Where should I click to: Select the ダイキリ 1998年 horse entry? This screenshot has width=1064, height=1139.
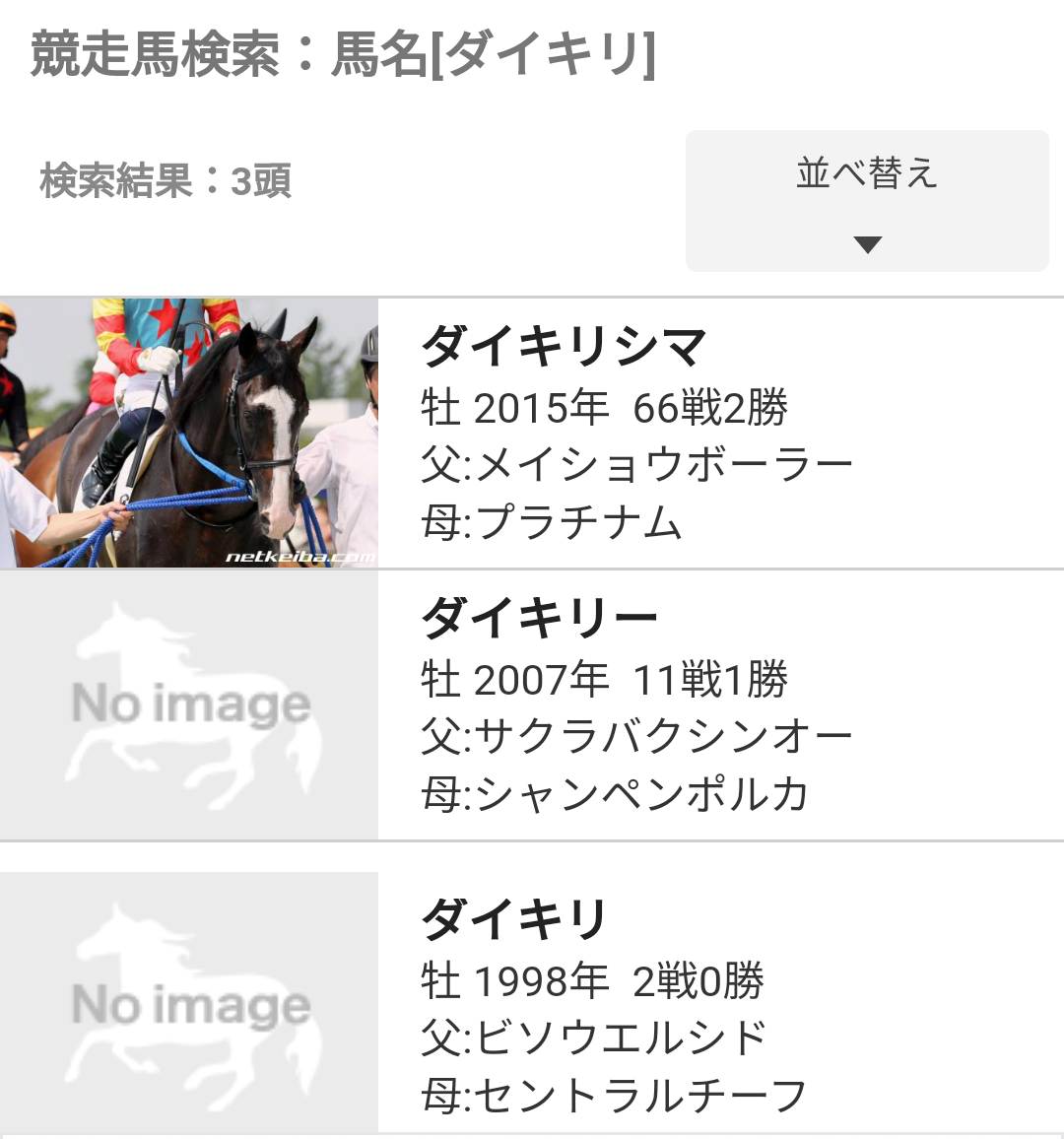pyautogui.click(x=532, y=1002)
